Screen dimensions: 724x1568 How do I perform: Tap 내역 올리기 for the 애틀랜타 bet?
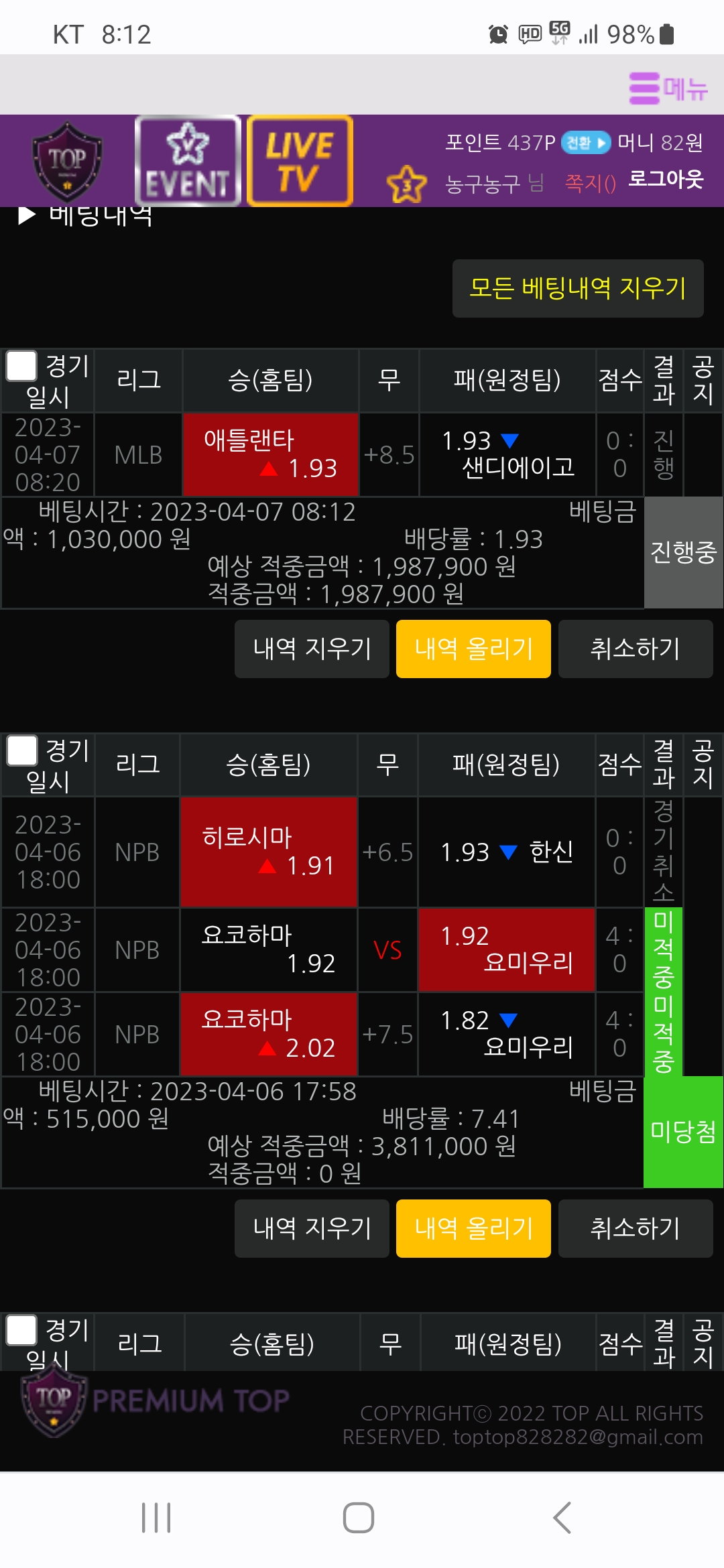pyautogui.click(x=473, y=649)
